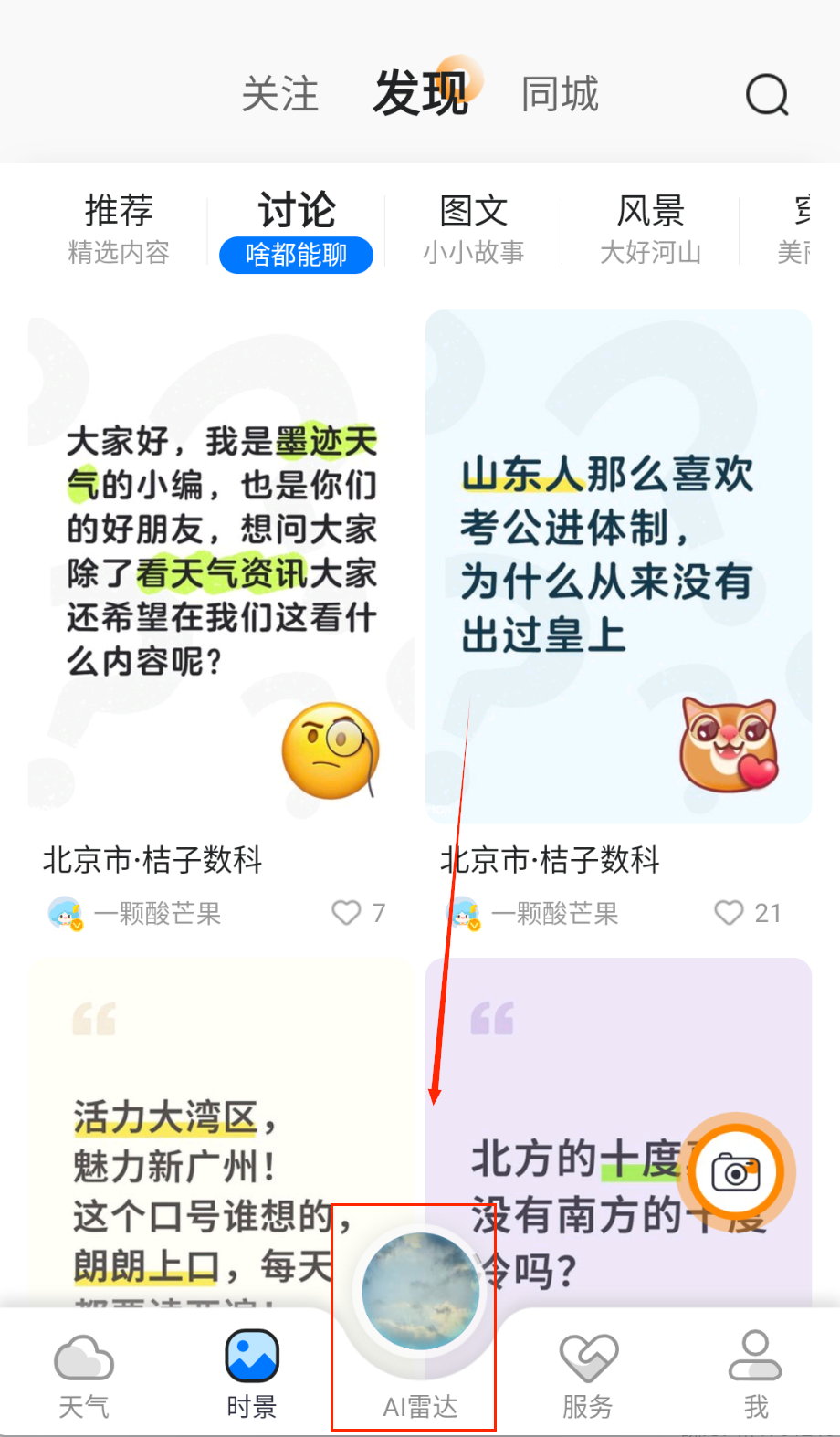
Task: Open the search icon
Action: 766,95
